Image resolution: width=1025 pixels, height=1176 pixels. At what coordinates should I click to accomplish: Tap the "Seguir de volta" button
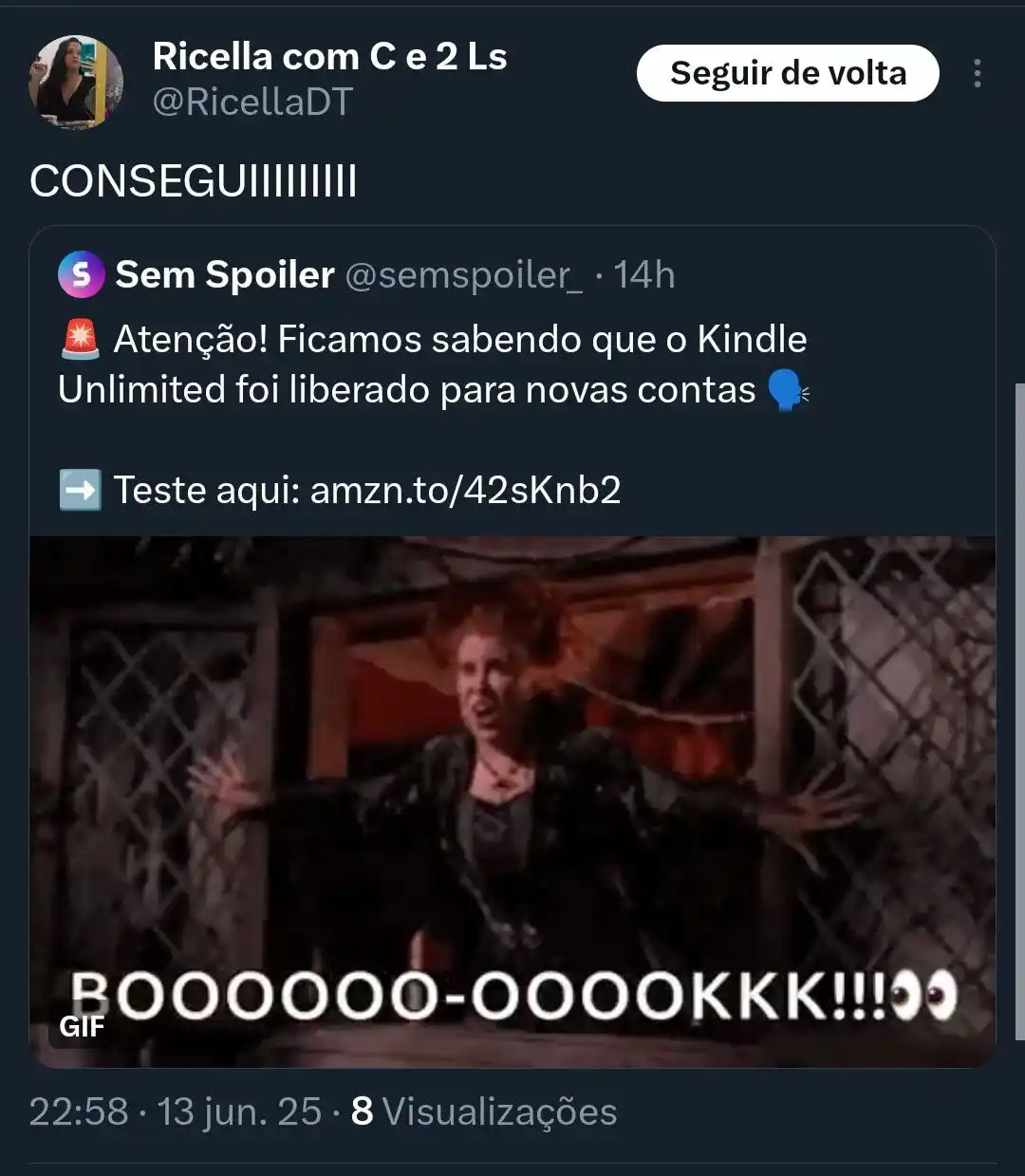click(787, 73)
